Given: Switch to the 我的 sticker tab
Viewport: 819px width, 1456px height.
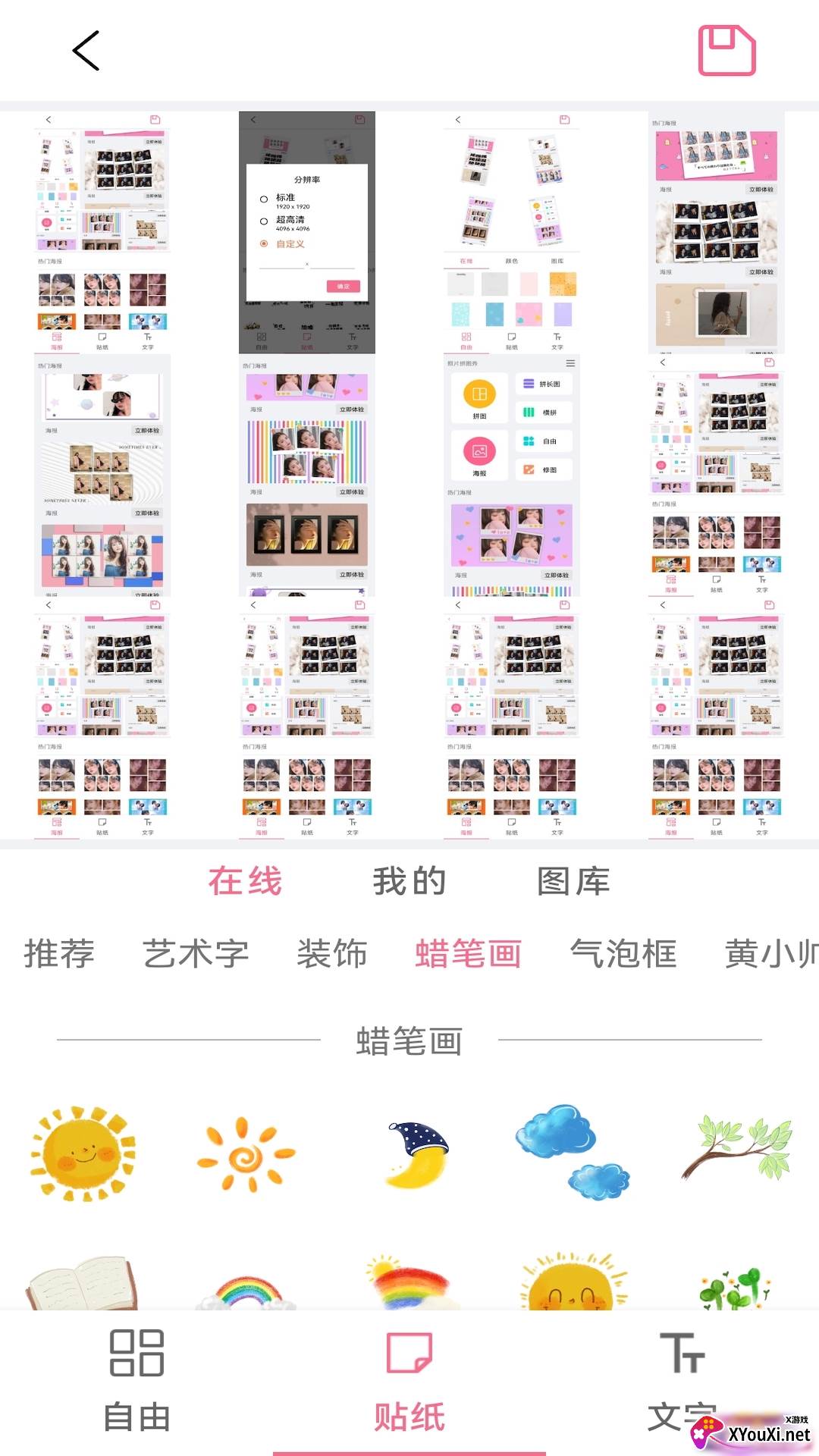Looking at the screenshot, I should pos(409,881).
